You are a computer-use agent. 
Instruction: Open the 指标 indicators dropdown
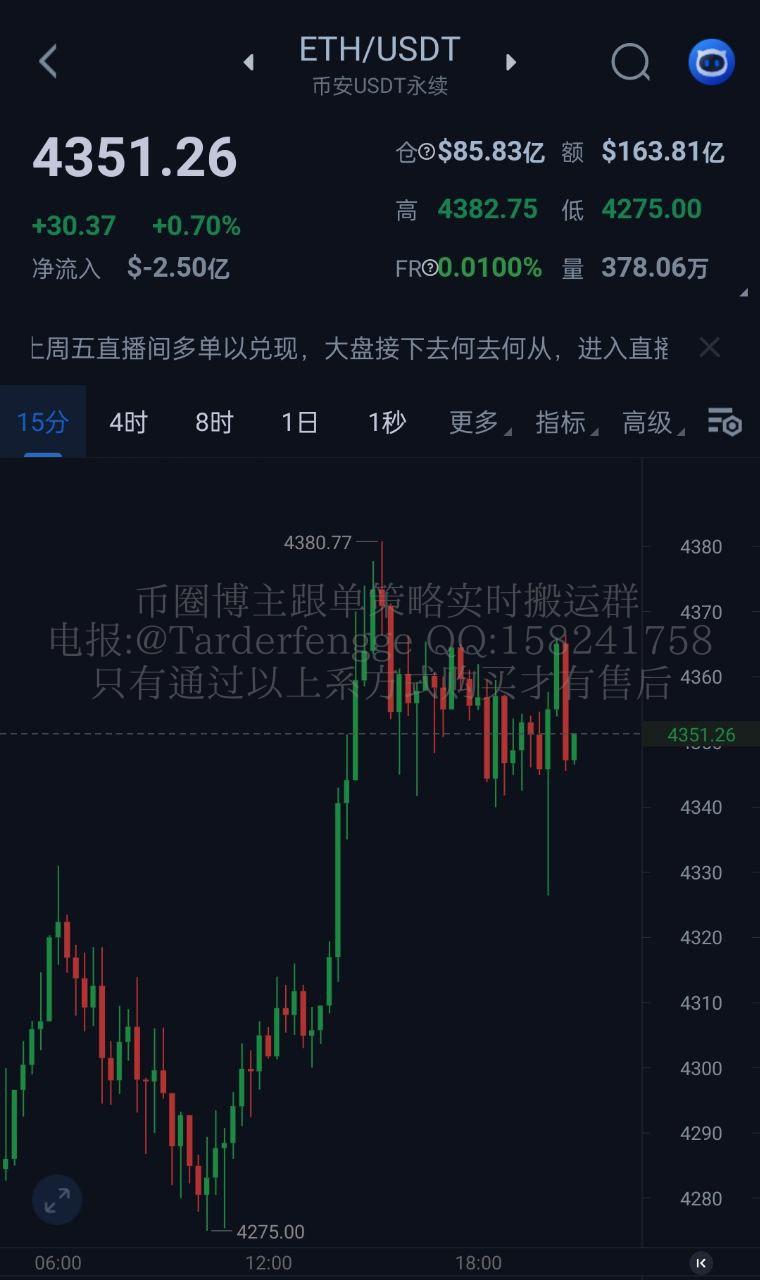coord(563,422)
